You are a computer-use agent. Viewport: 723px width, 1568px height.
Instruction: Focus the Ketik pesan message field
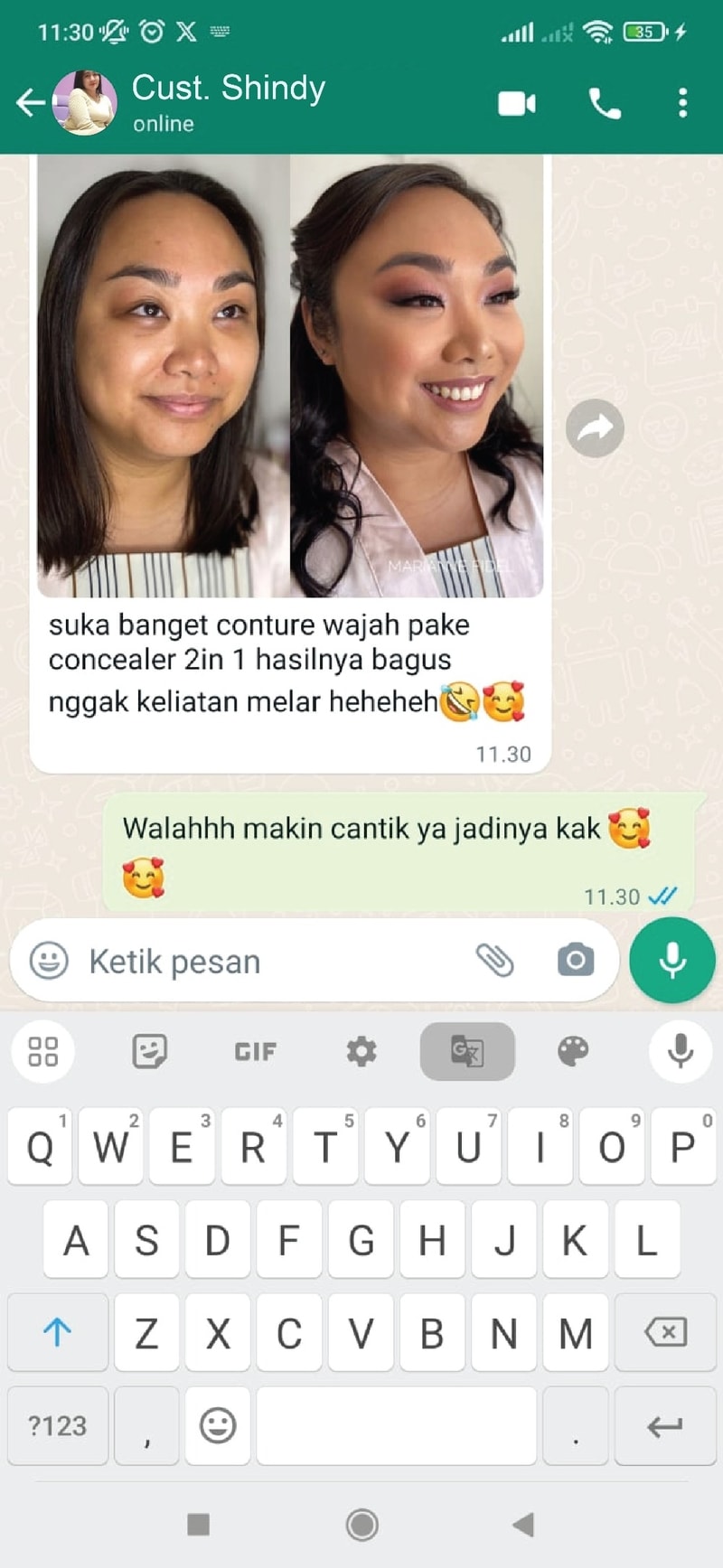click(271, 962)
